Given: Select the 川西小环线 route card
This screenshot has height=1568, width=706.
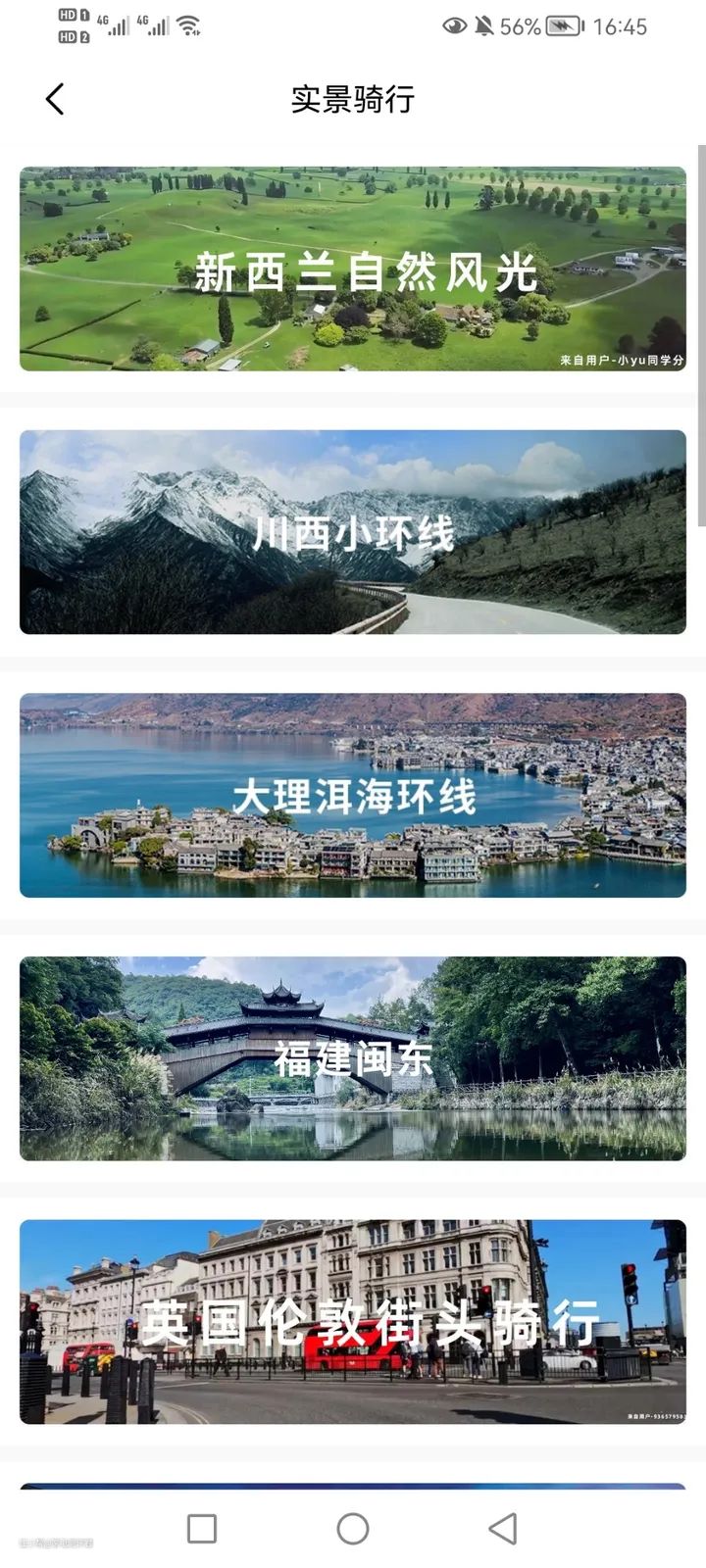Looking at the screenshot, I should pos(353,532).
